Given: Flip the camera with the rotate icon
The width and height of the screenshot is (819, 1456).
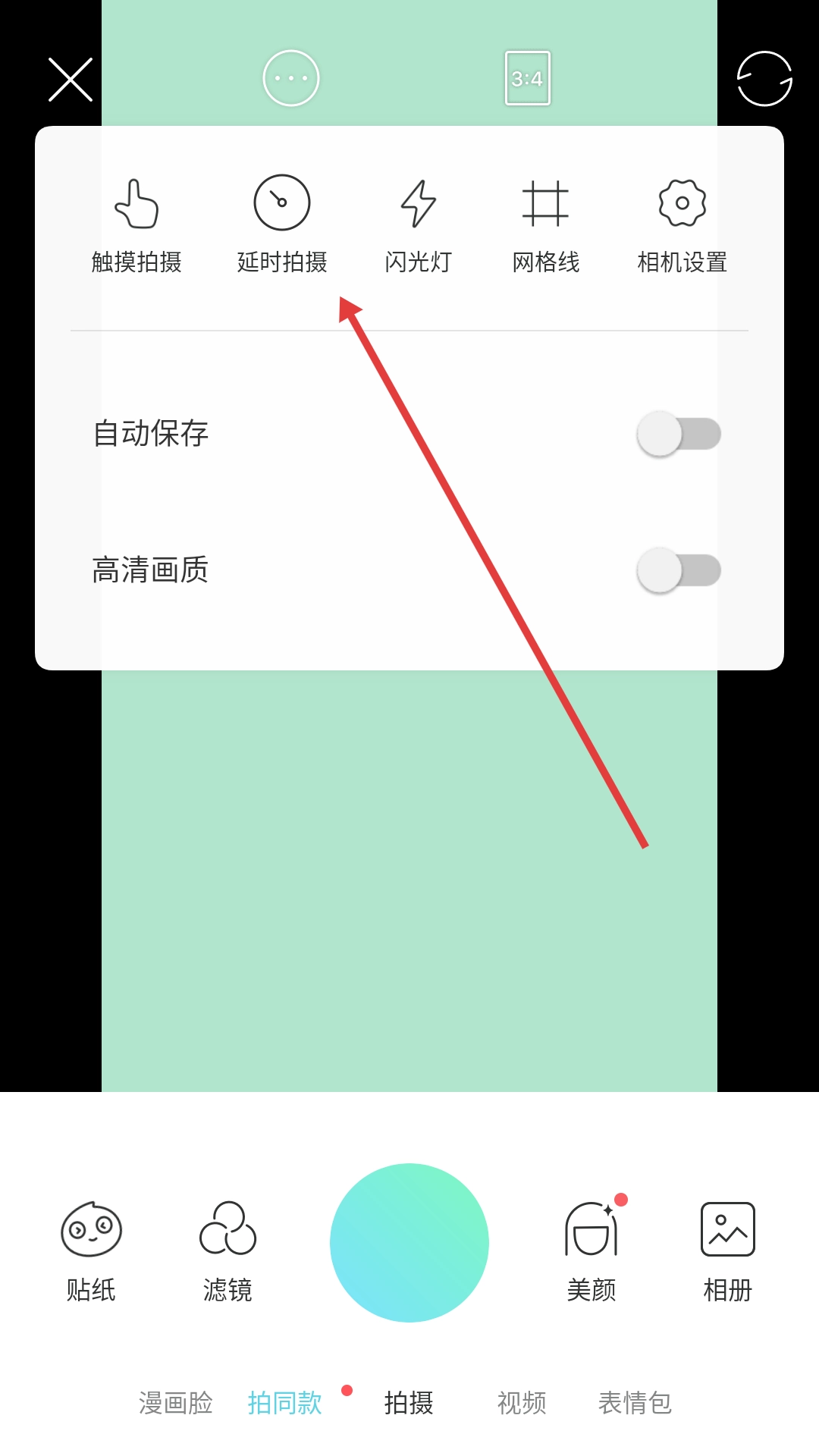Looking at the screenshot, I should tap(764, 79).
